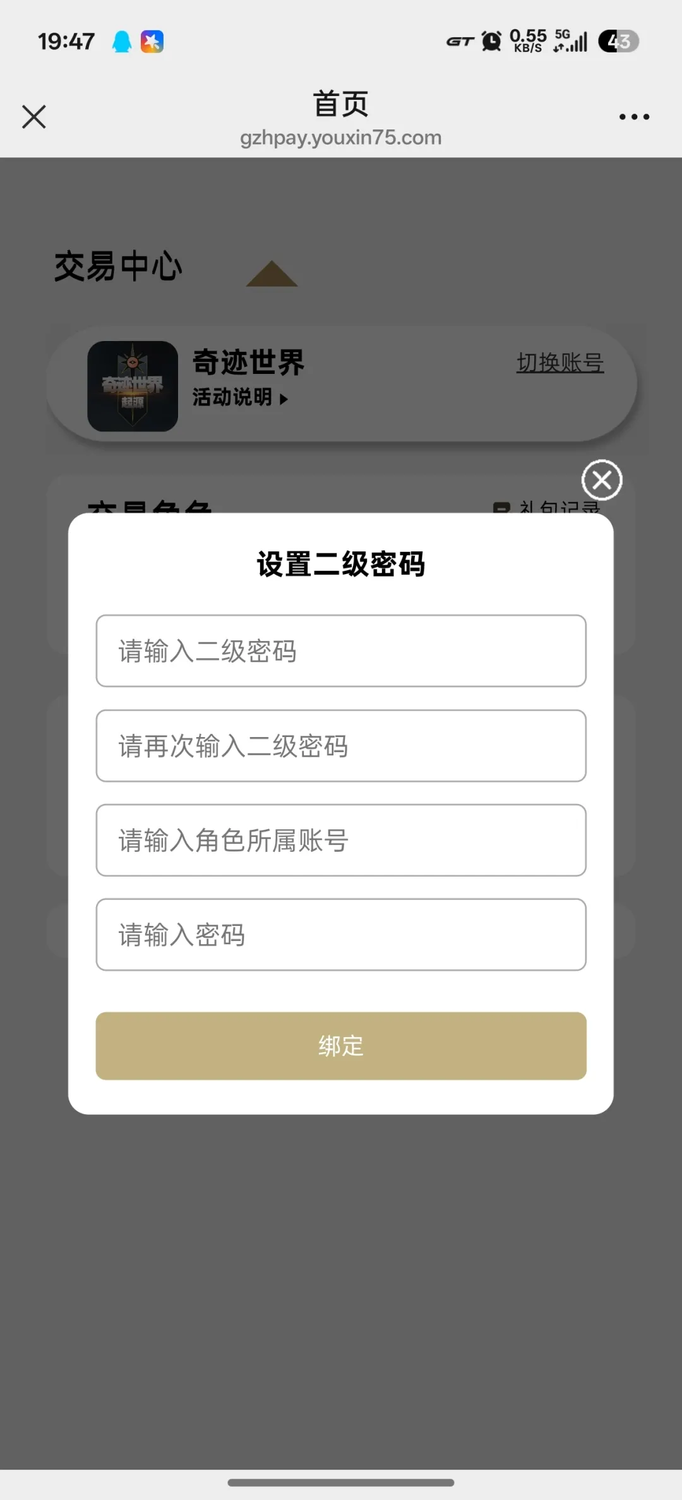Select the 请输入角色所属账号 field
Viewport: 682px width, 1500px height.
click(x=341, y=840)
